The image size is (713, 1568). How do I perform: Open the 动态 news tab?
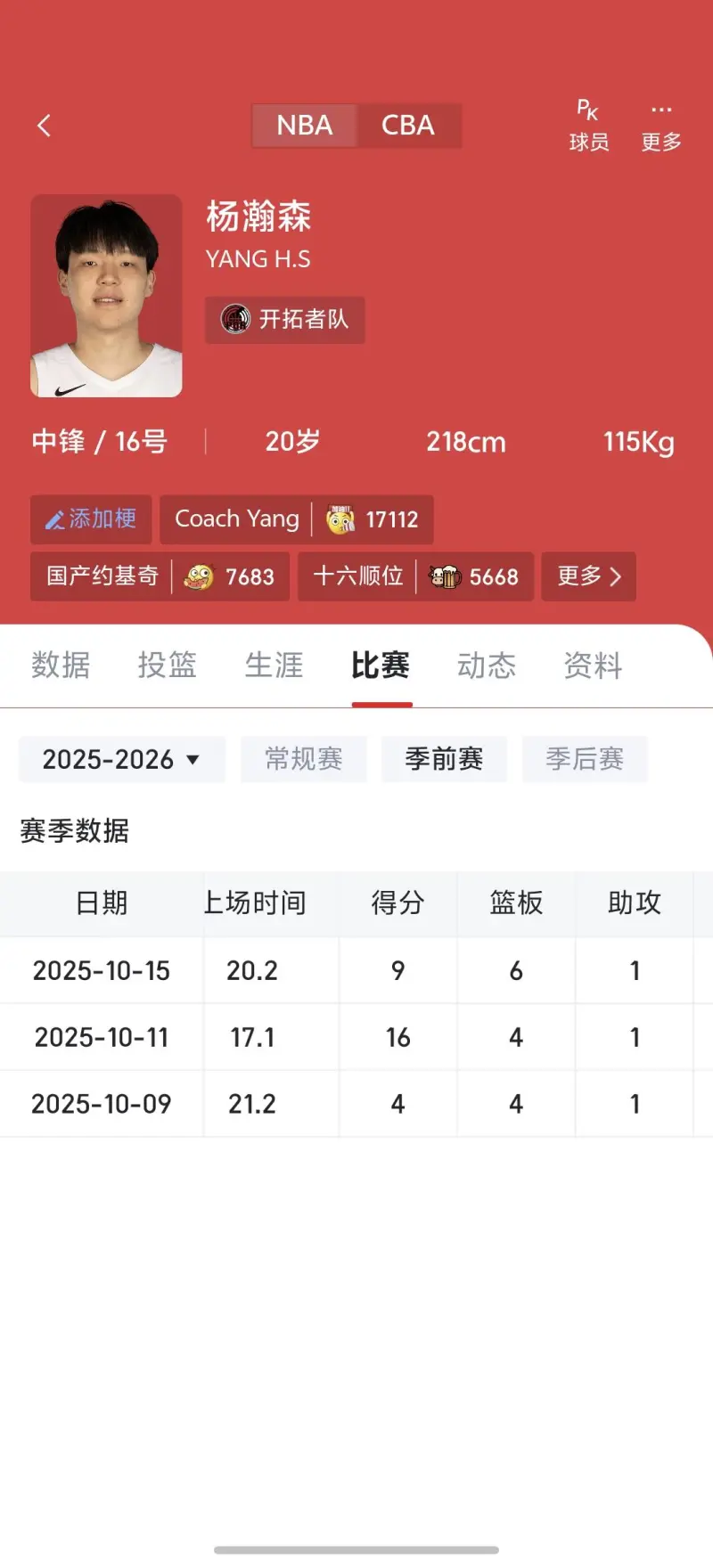coord(487,666)
